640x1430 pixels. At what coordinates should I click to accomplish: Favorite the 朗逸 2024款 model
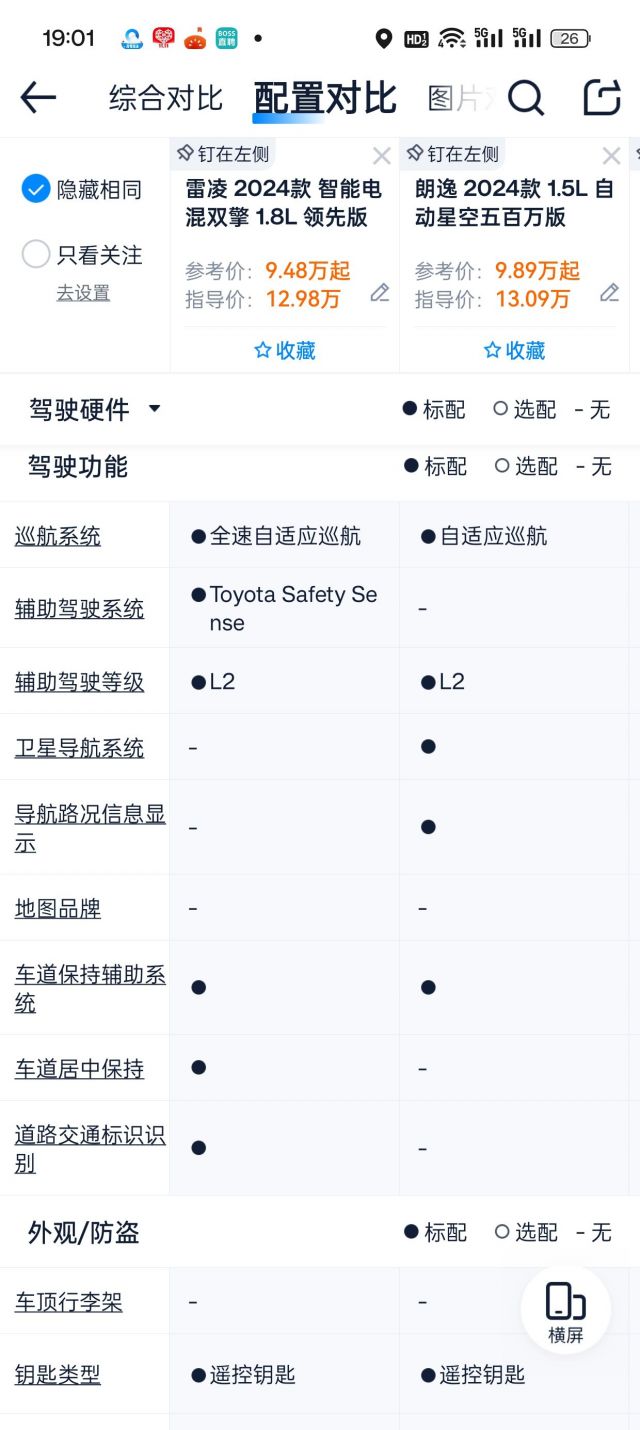click(x=514, y=350)
